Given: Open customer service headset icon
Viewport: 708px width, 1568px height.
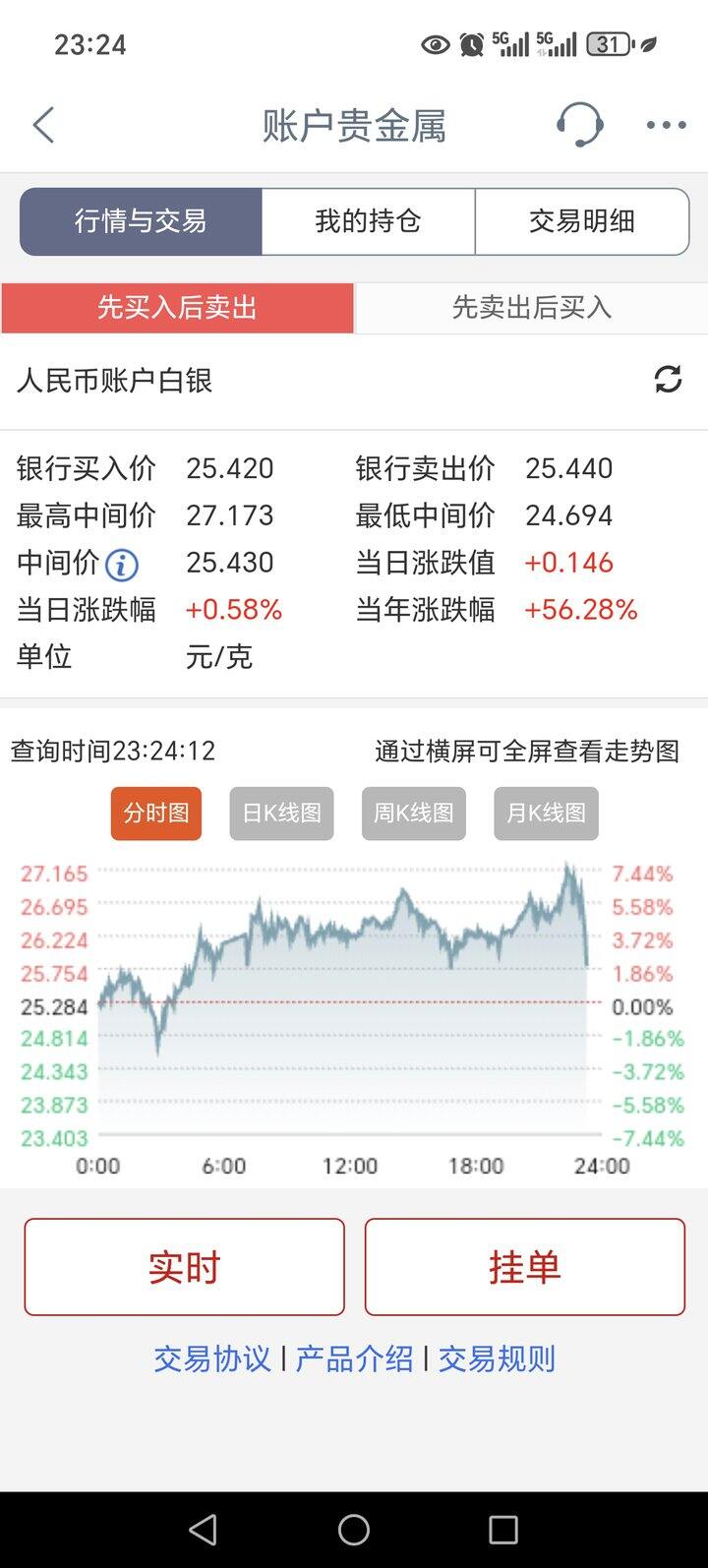Looking at the screenshot, I should pos(581,125).
